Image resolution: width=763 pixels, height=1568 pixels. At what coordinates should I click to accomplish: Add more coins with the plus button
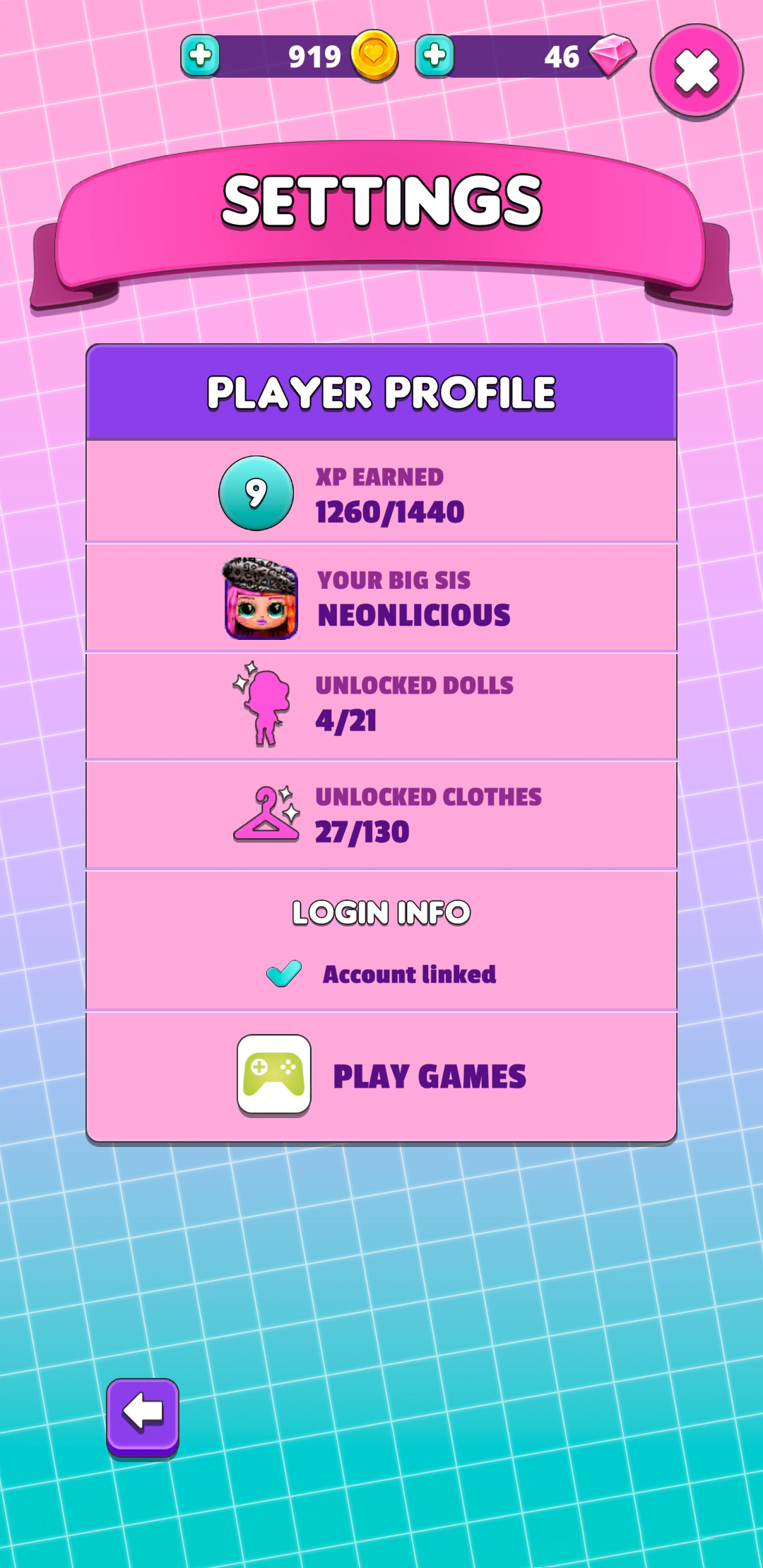[200, 56]
